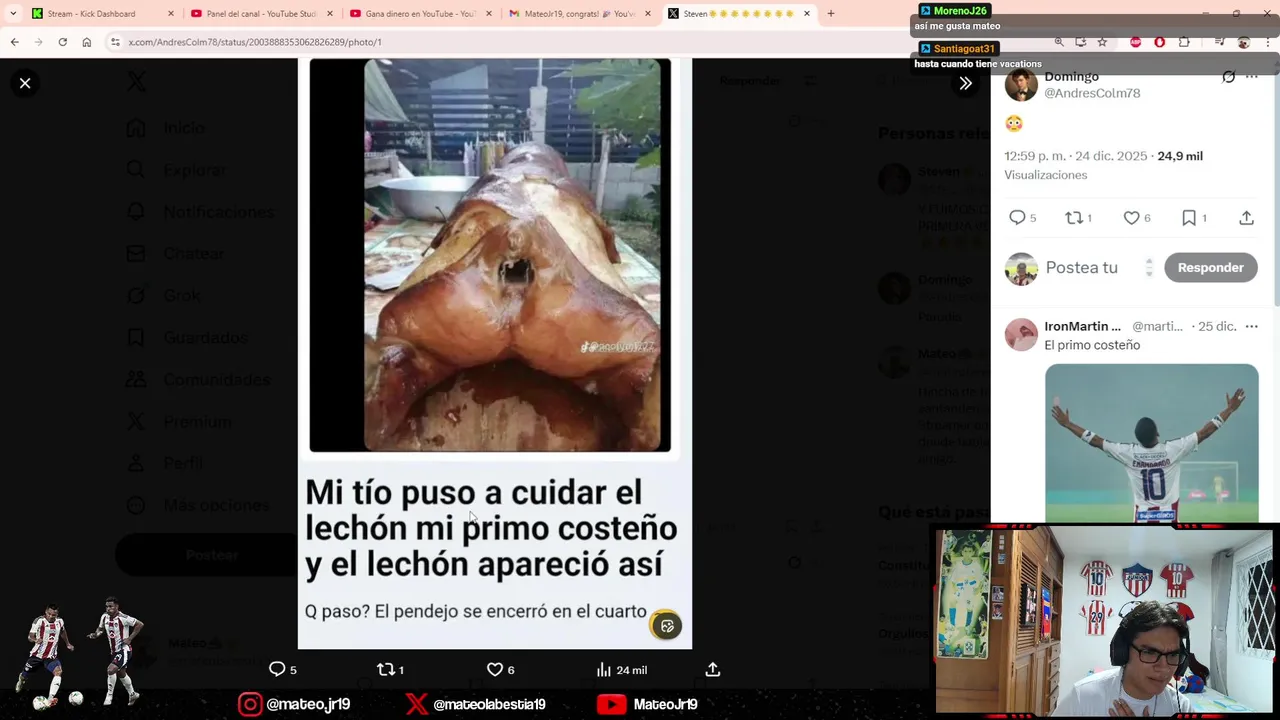Repost using icon below the photo
Image resolution: width=1280 pixels, height=720 pixels.
click(x=386, y=669)
